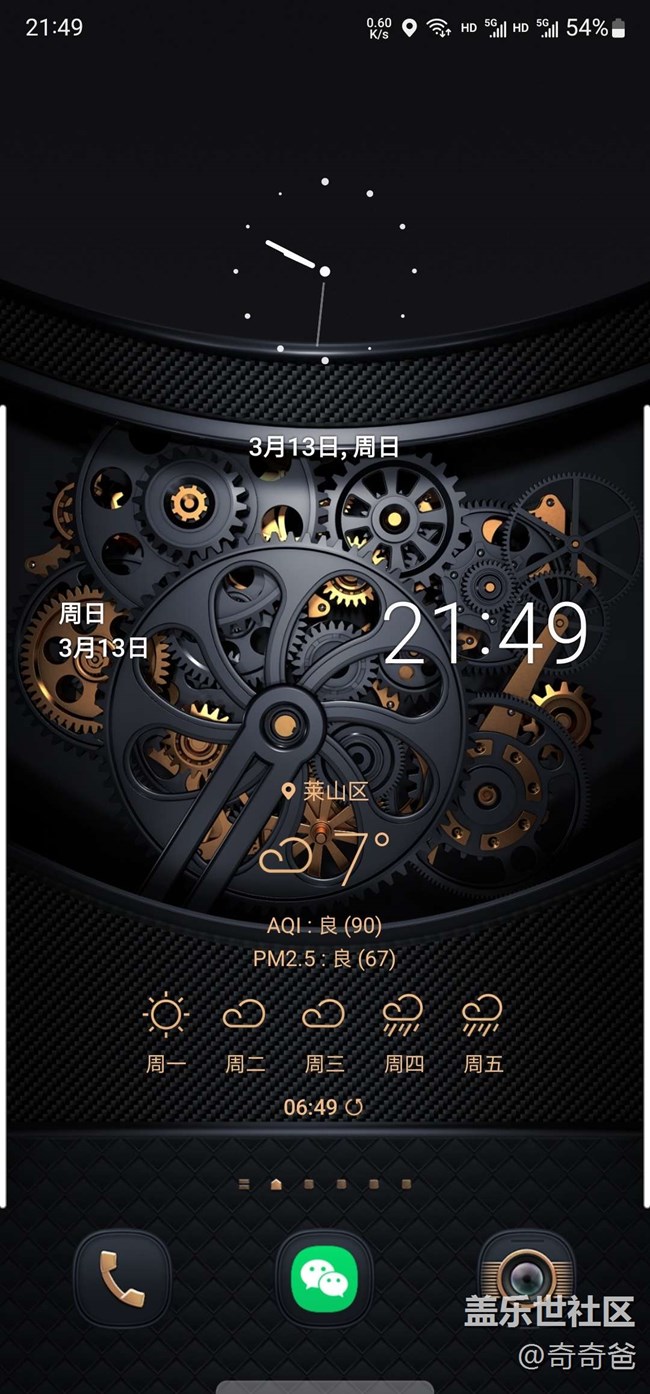Screen dimensions: 650x1394
Task: Launch the WeChat app
Action: point(325,1279)
